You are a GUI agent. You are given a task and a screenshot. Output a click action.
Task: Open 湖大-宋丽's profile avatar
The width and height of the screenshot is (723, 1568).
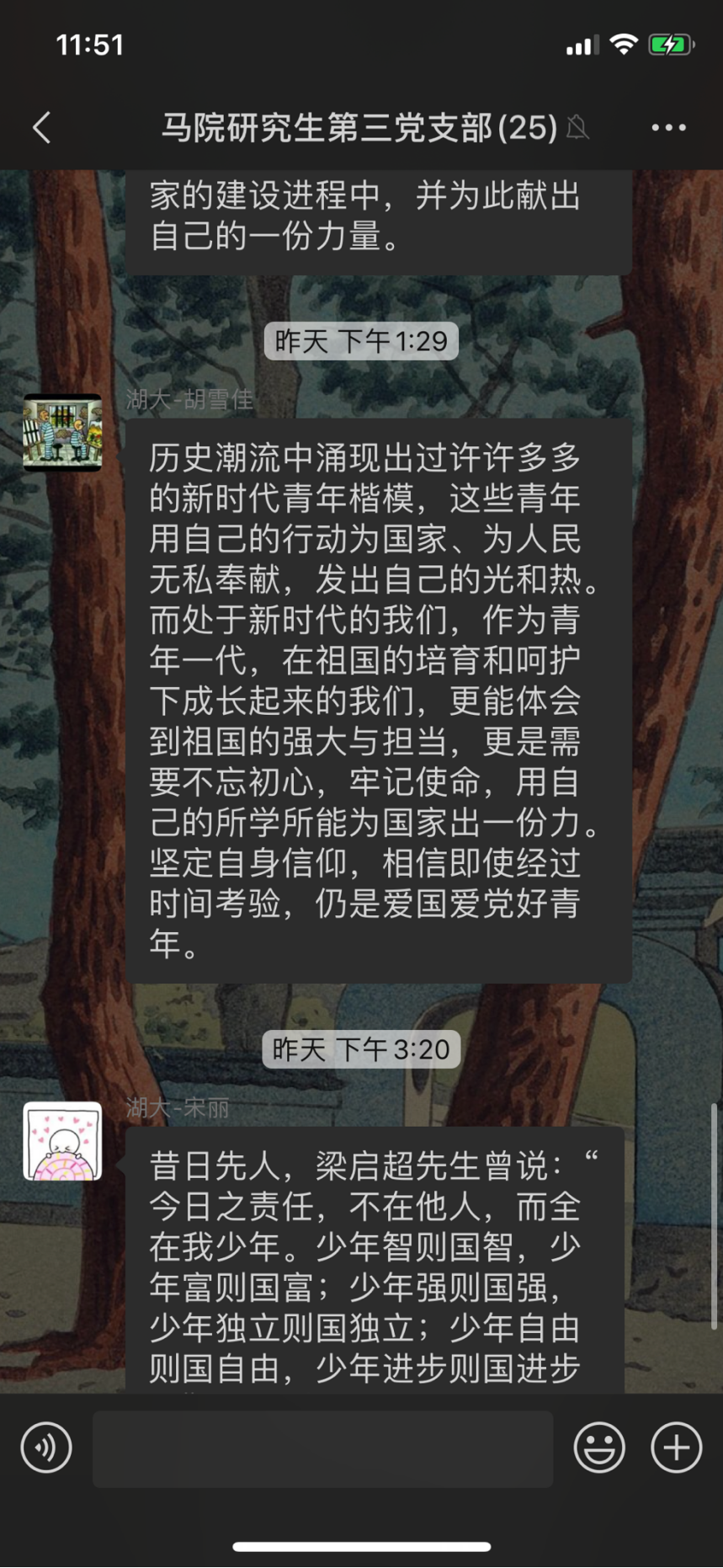pyautogui.click(x=62, y=1141)
